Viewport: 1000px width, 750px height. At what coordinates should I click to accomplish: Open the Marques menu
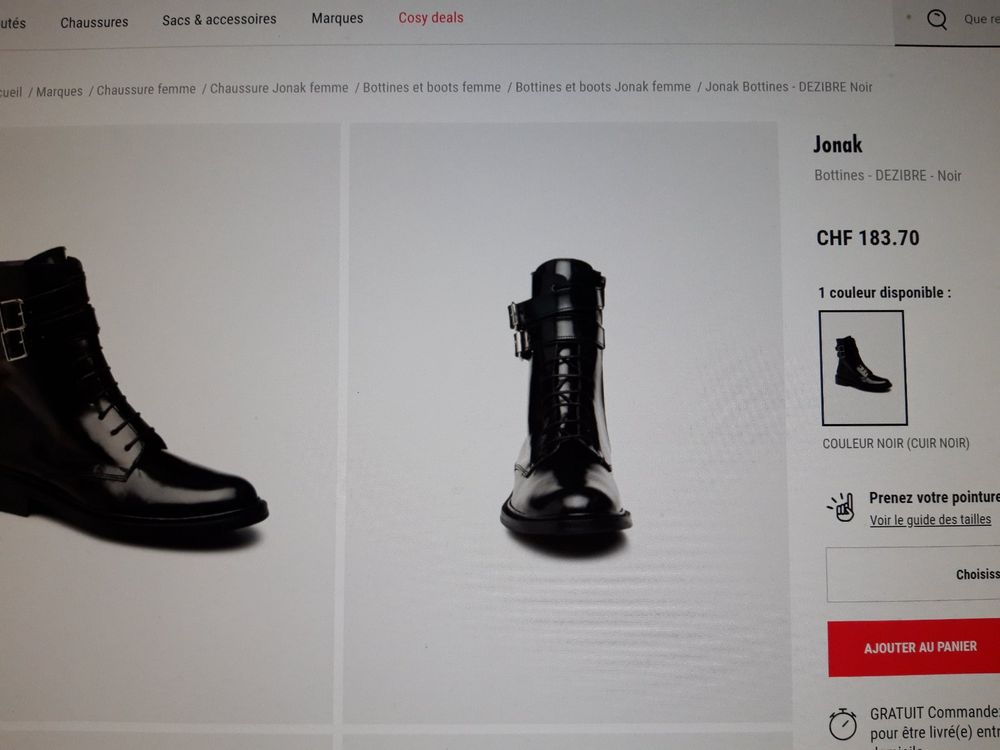[x=337, y=18]
